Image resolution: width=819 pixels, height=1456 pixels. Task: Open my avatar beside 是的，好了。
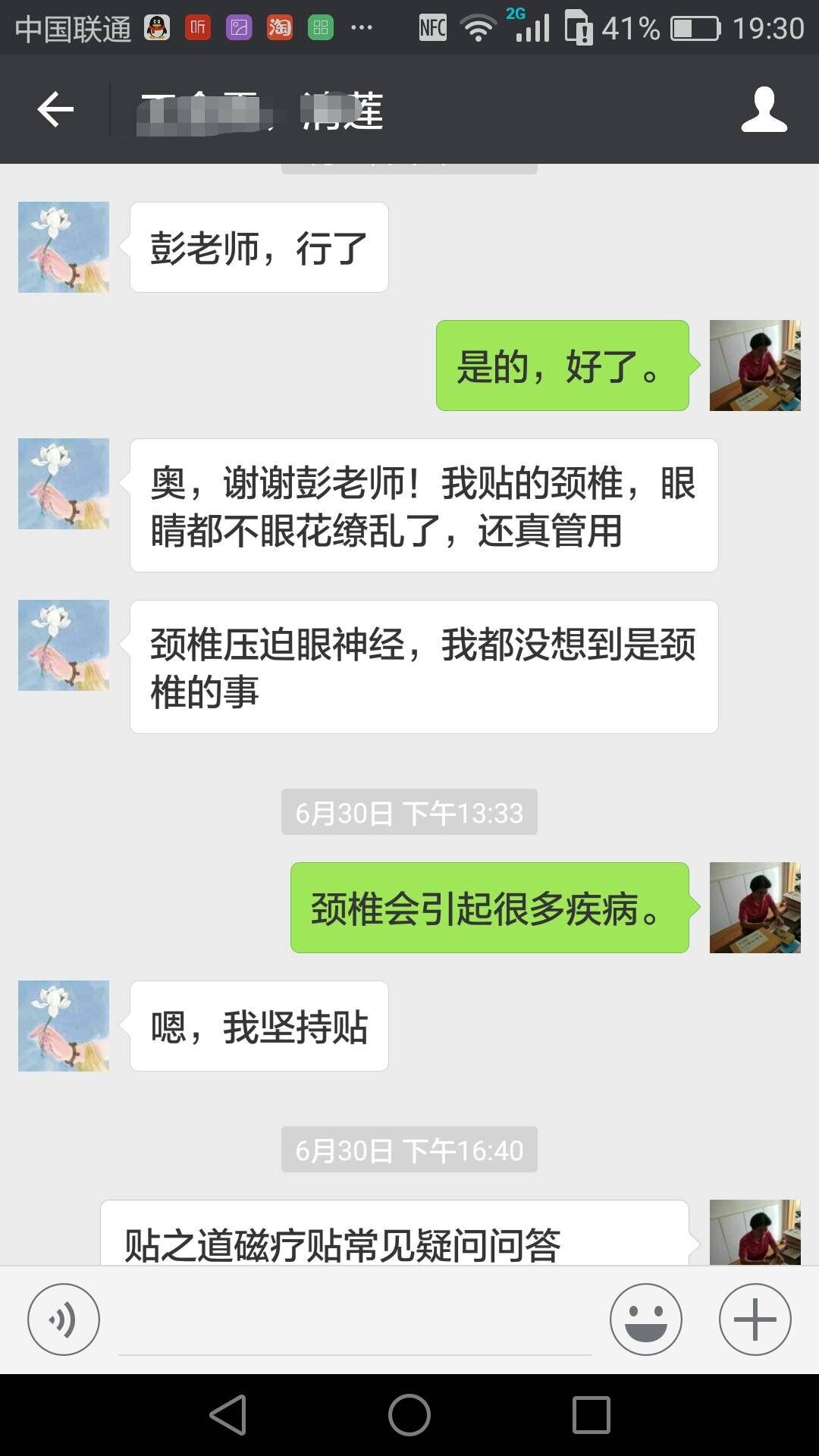coord(755,366)
